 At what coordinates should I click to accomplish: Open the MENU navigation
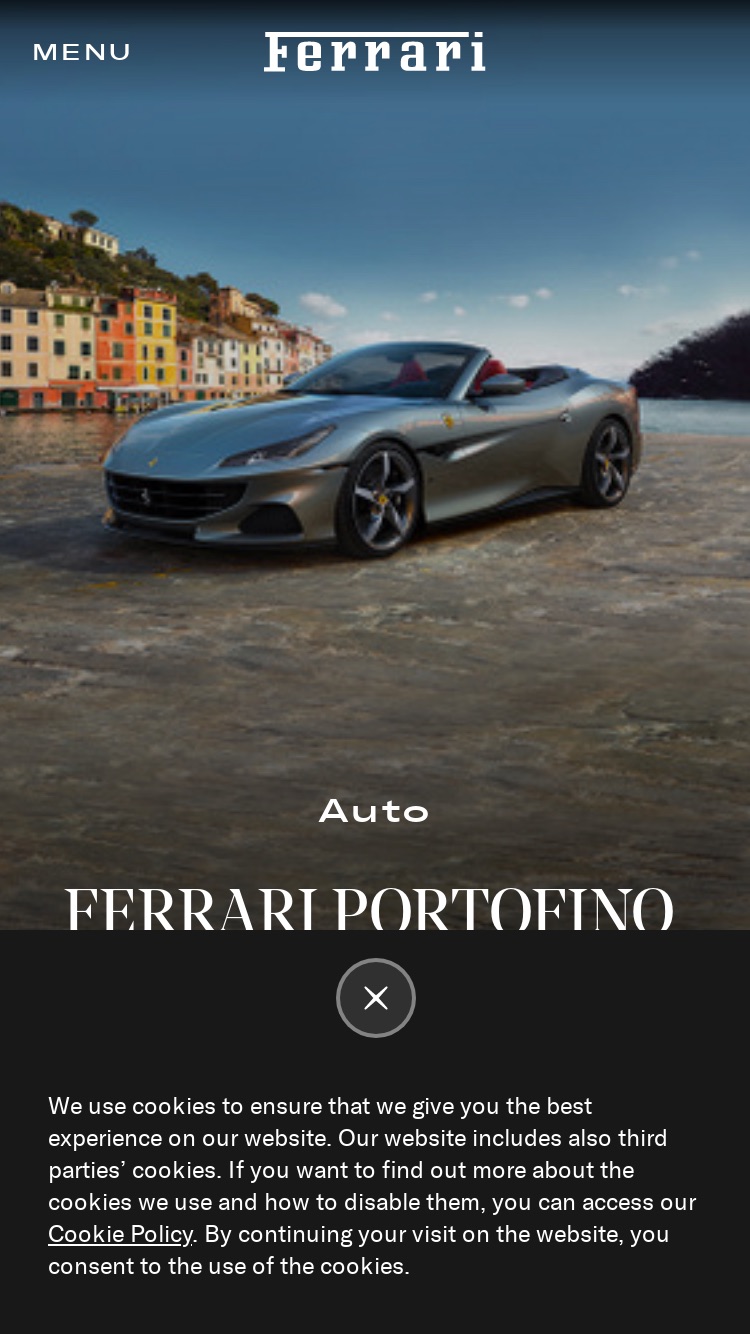click(81, 52)
